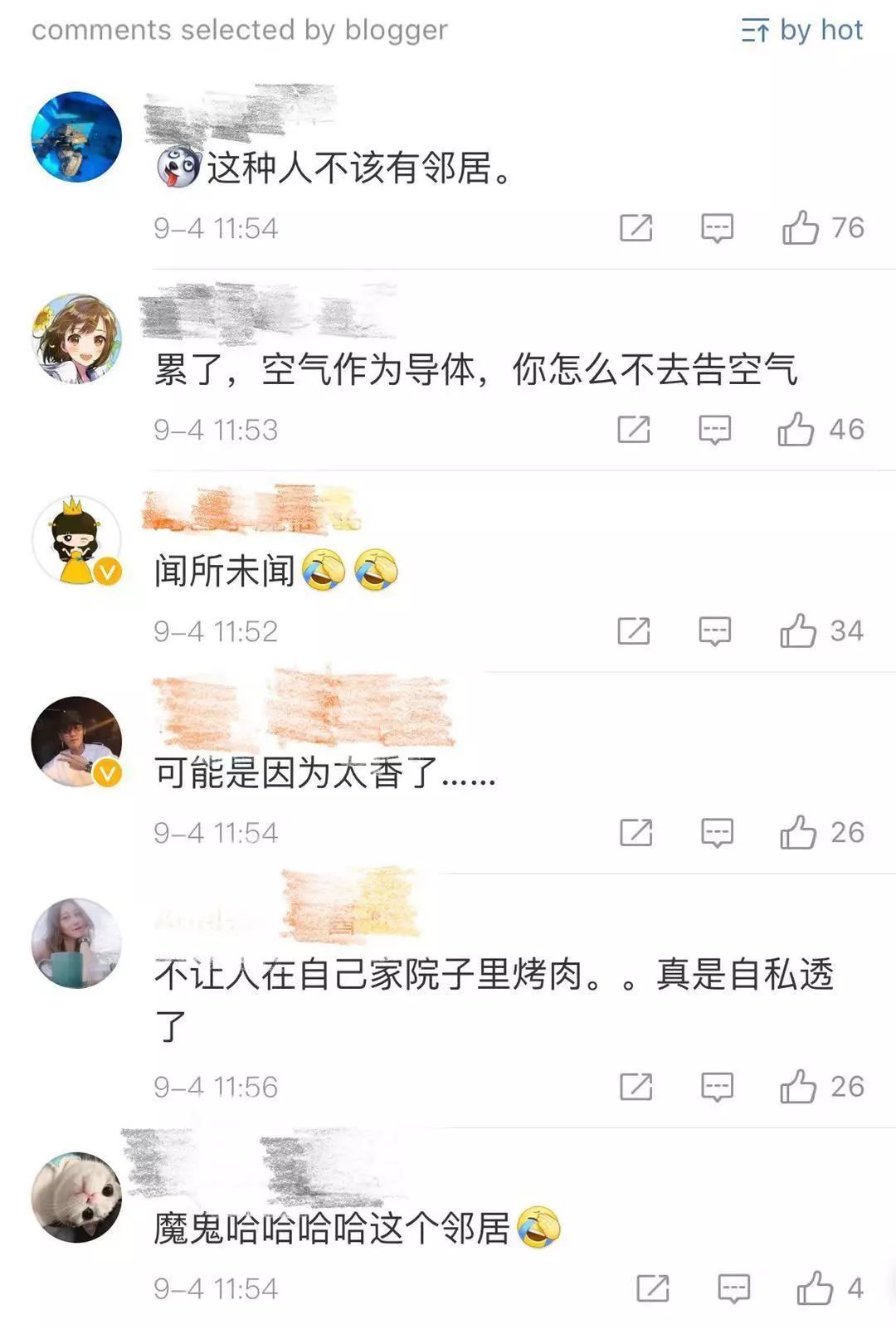Reply to the comment '闻所未闻'

[714, 631]
